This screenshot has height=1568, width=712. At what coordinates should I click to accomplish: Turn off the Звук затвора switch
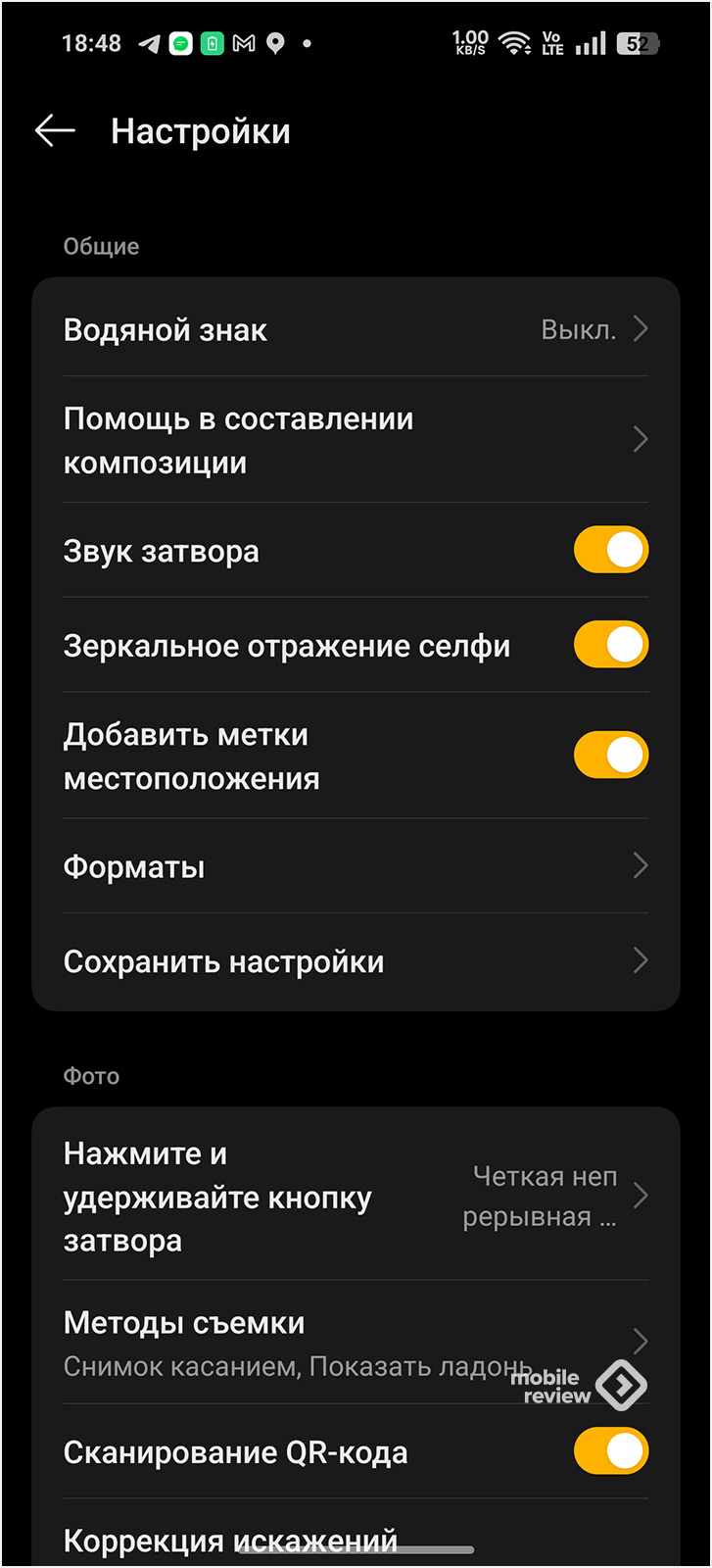[x=610, y=550]
